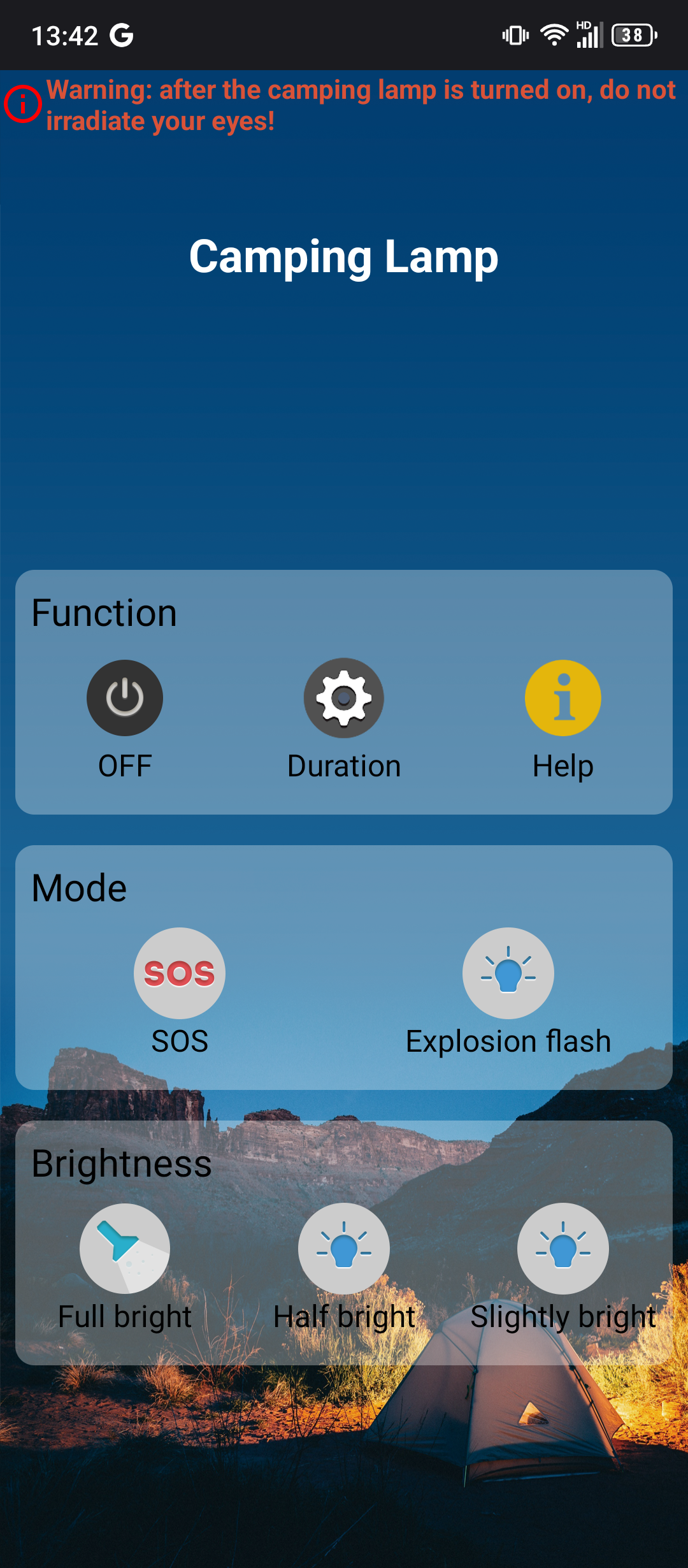Tap the OFF power button

pos(125,698)
